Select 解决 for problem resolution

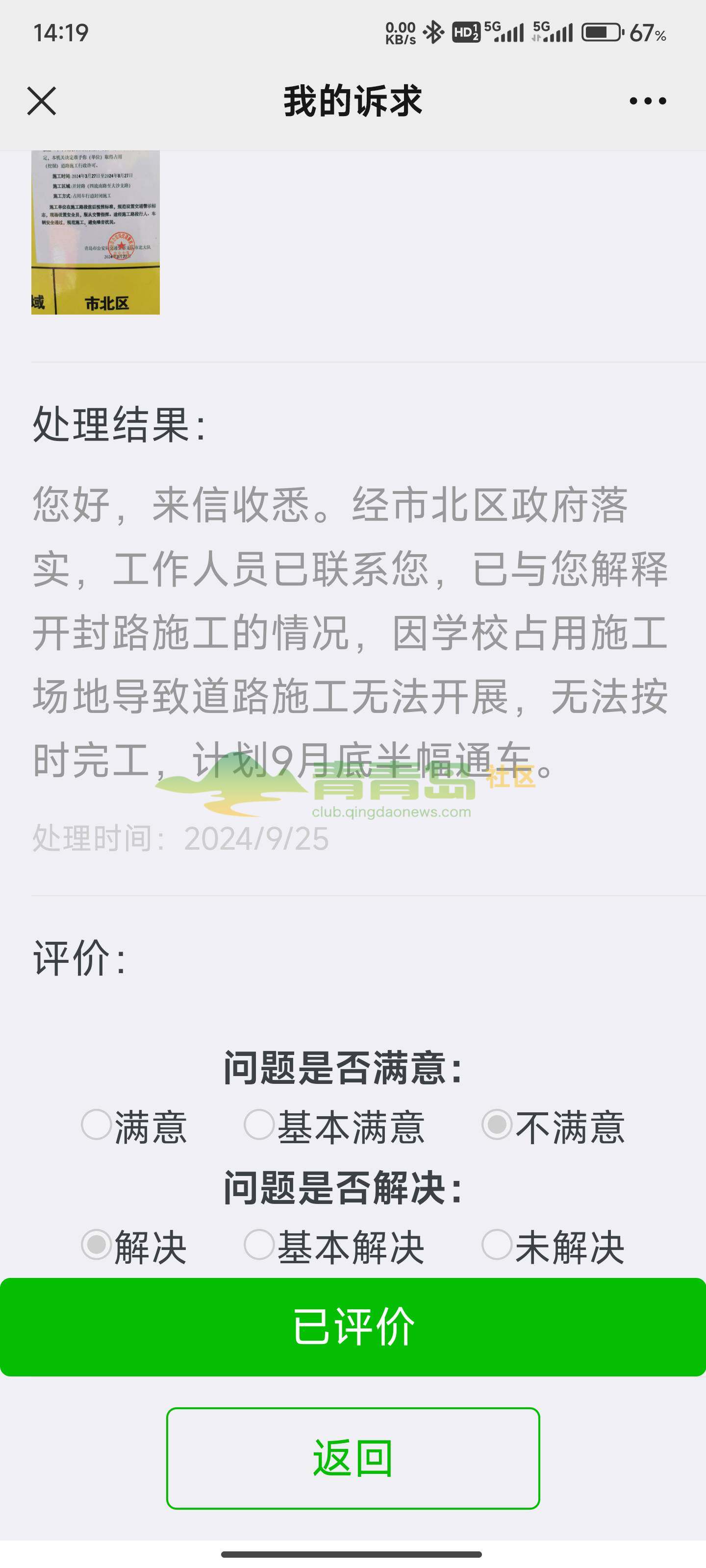tap(96, 1244)
